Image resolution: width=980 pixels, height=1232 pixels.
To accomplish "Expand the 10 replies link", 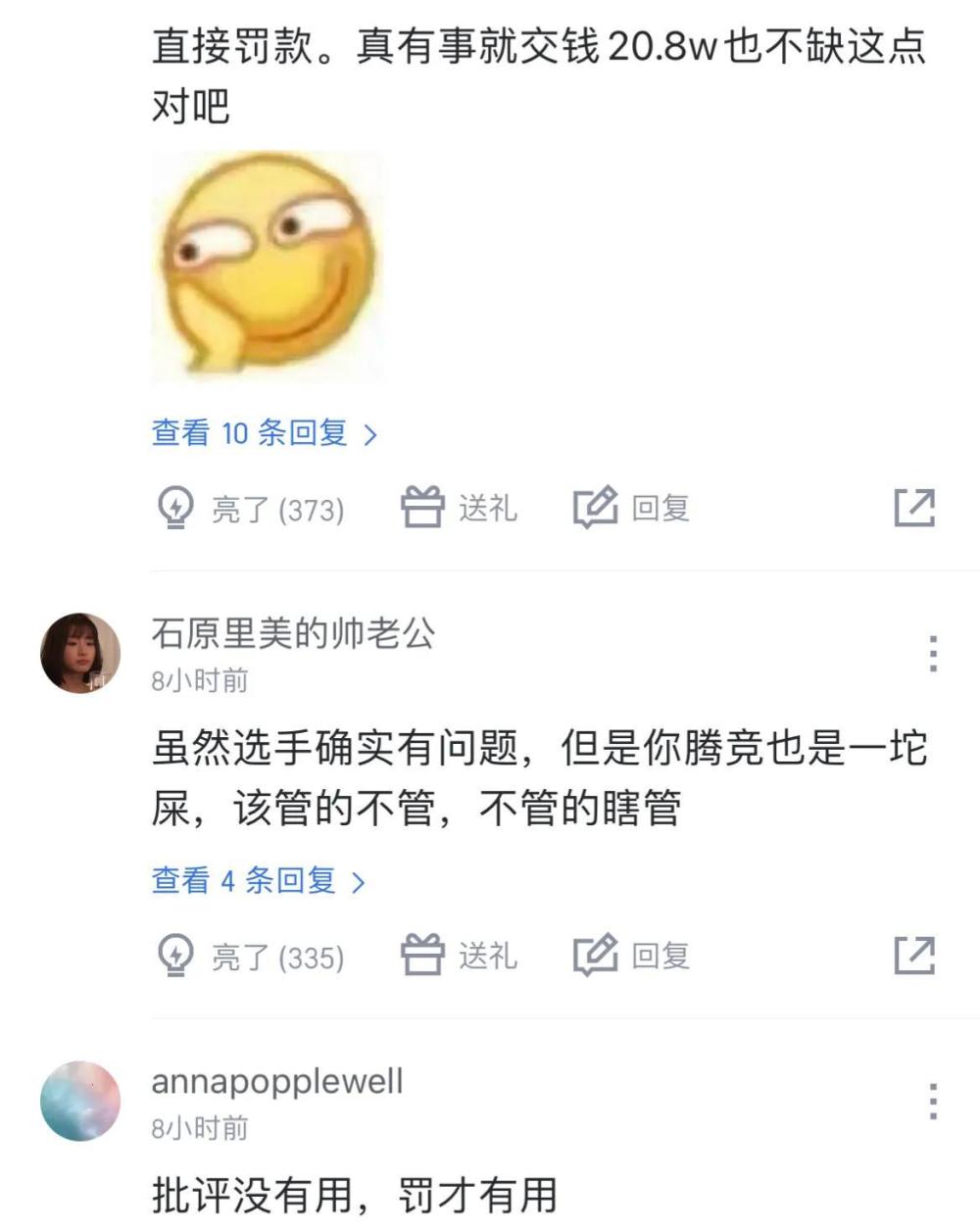I will 264,432.
